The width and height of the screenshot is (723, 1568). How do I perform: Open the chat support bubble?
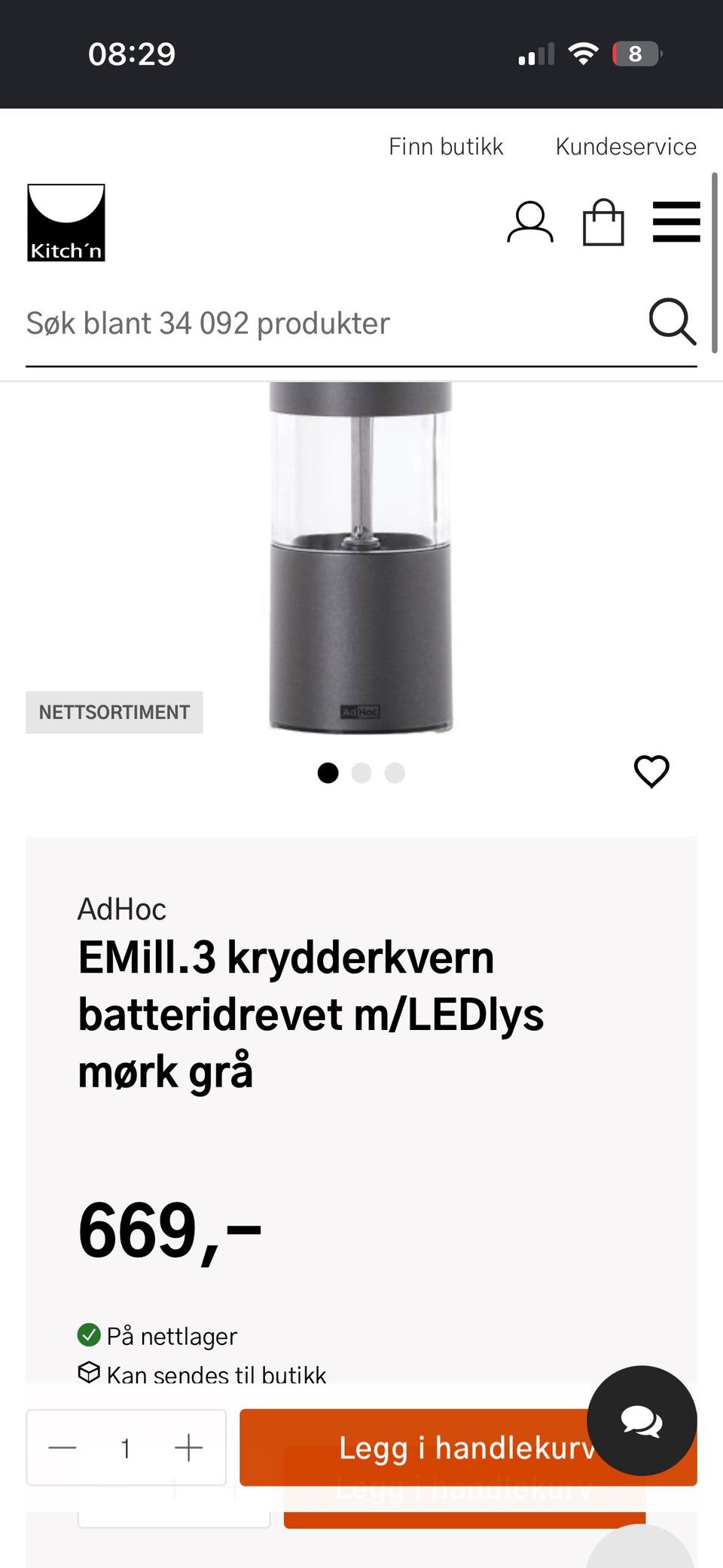click(x=642, y=1420)
